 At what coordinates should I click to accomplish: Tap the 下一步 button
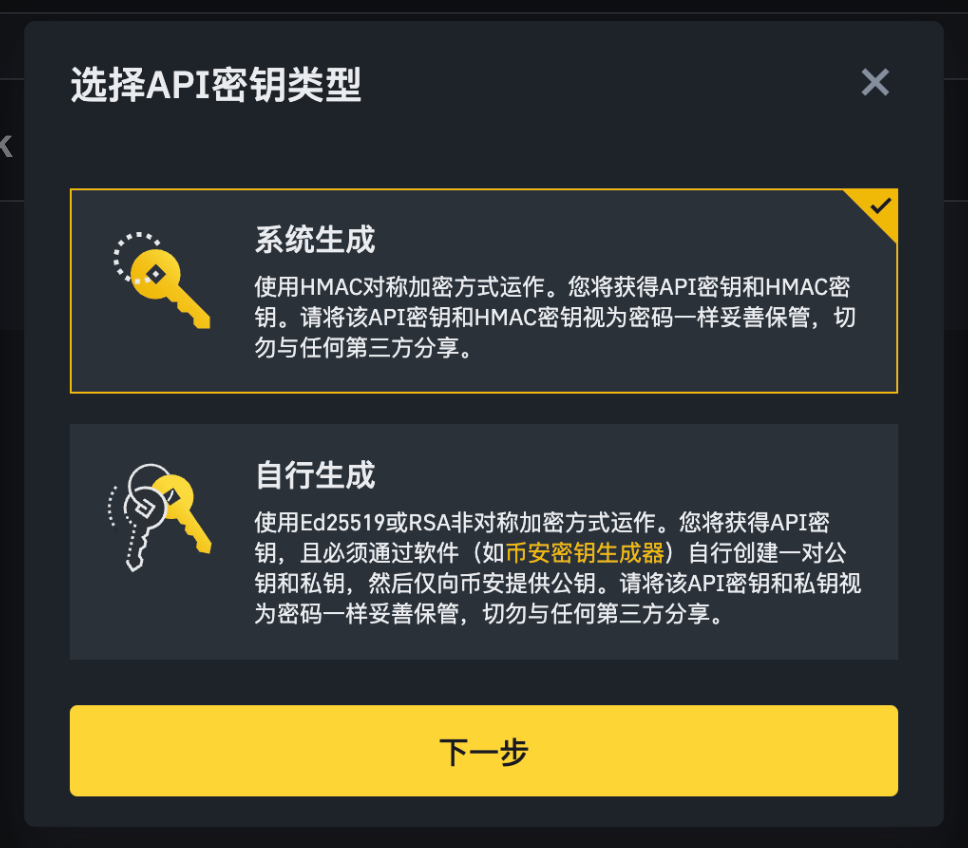pos(483,751)
